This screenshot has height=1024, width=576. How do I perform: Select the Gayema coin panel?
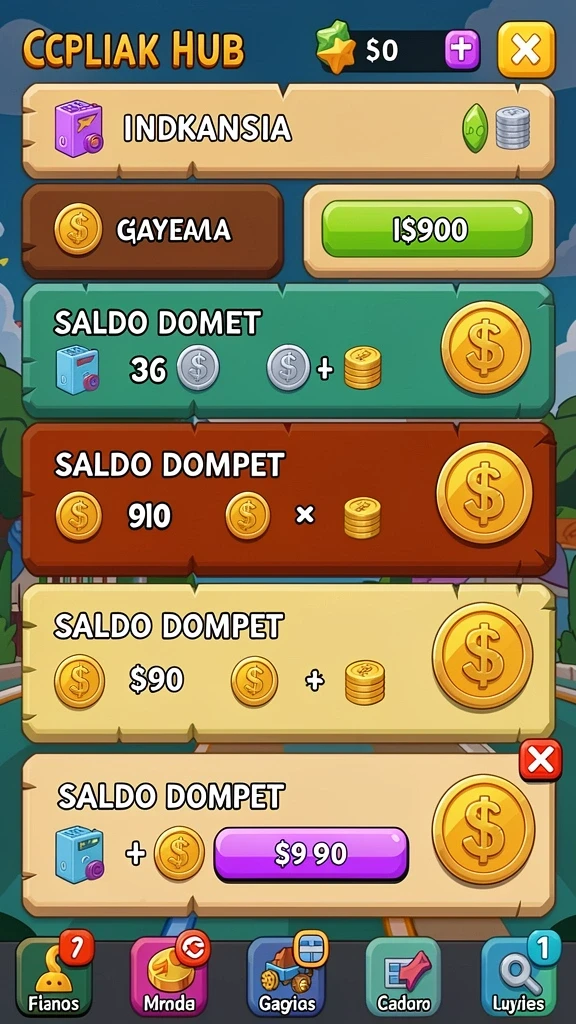153,231
